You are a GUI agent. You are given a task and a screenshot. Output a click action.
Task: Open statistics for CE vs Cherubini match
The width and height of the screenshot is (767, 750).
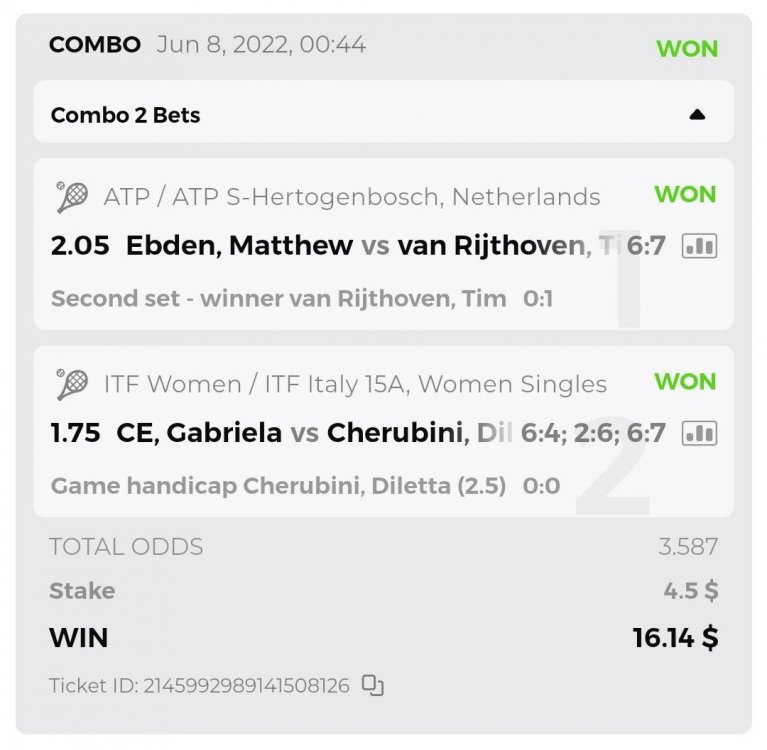pyautogui.click(x=699, y=433)
